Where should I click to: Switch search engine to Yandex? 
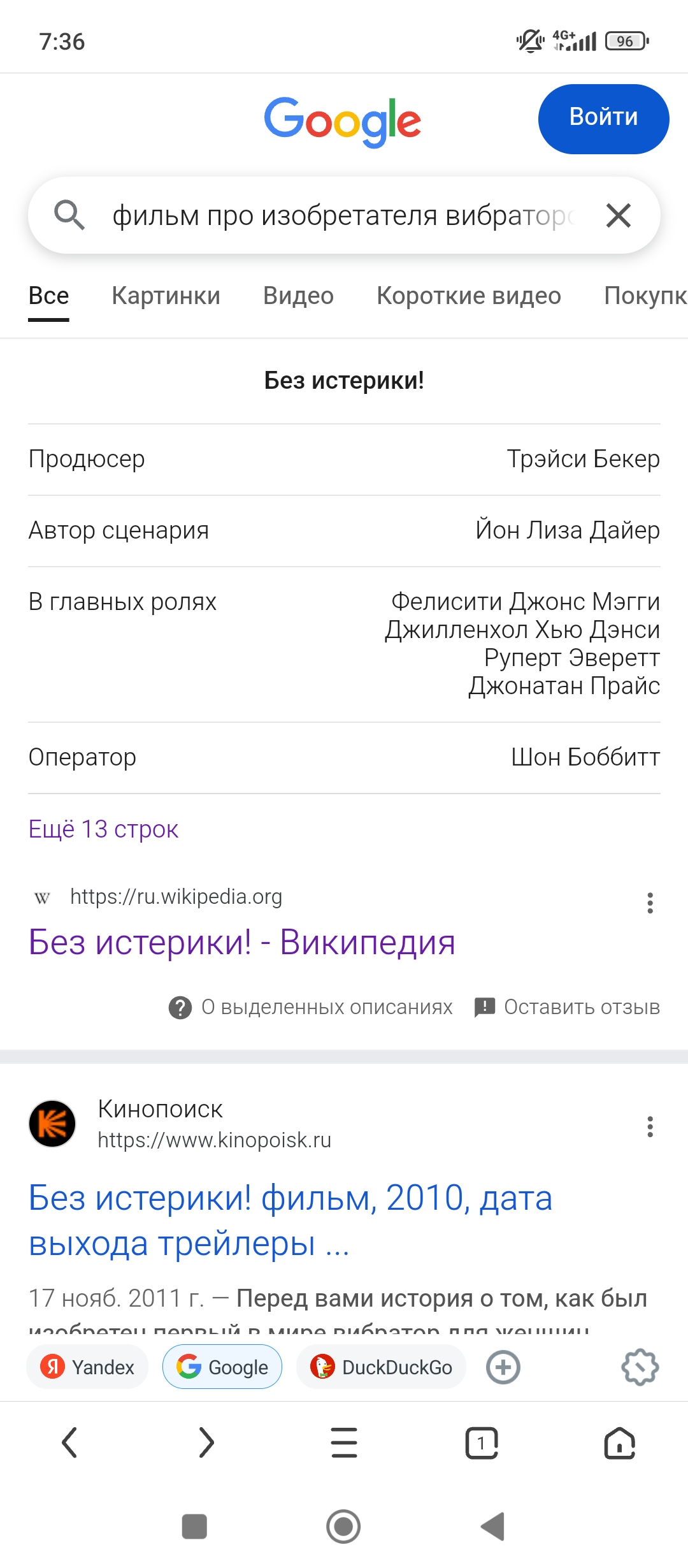pyautogui.click(x=87, y=1367)
